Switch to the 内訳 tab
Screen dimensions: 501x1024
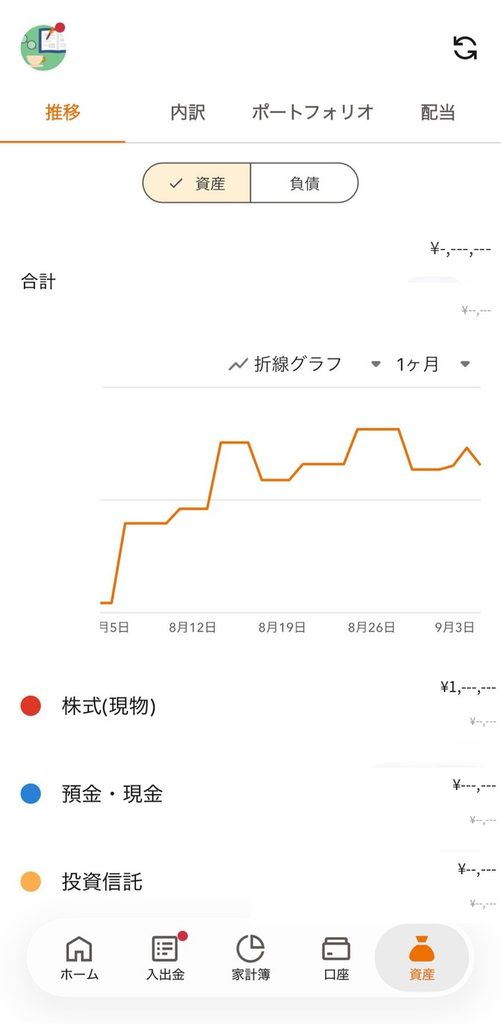188,112
